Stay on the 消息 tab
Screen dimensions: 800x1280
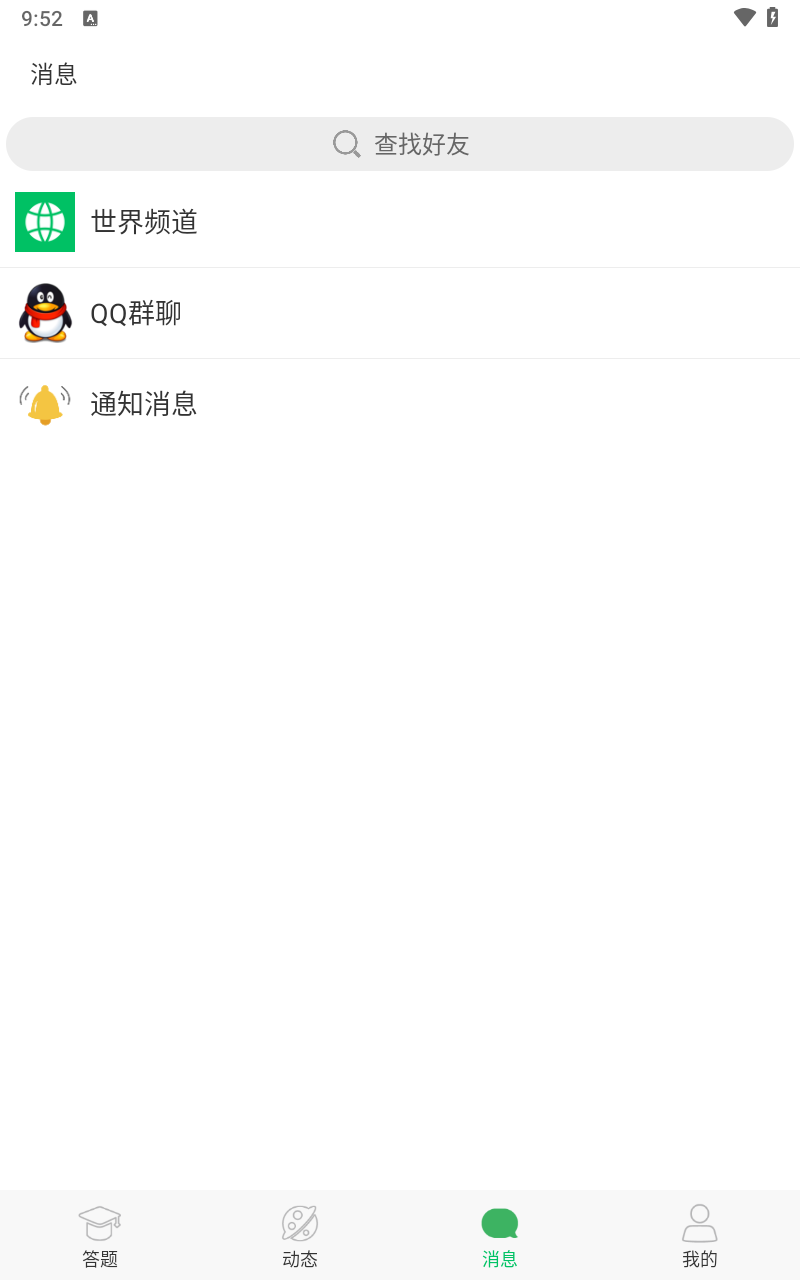tap(499, 1235)
